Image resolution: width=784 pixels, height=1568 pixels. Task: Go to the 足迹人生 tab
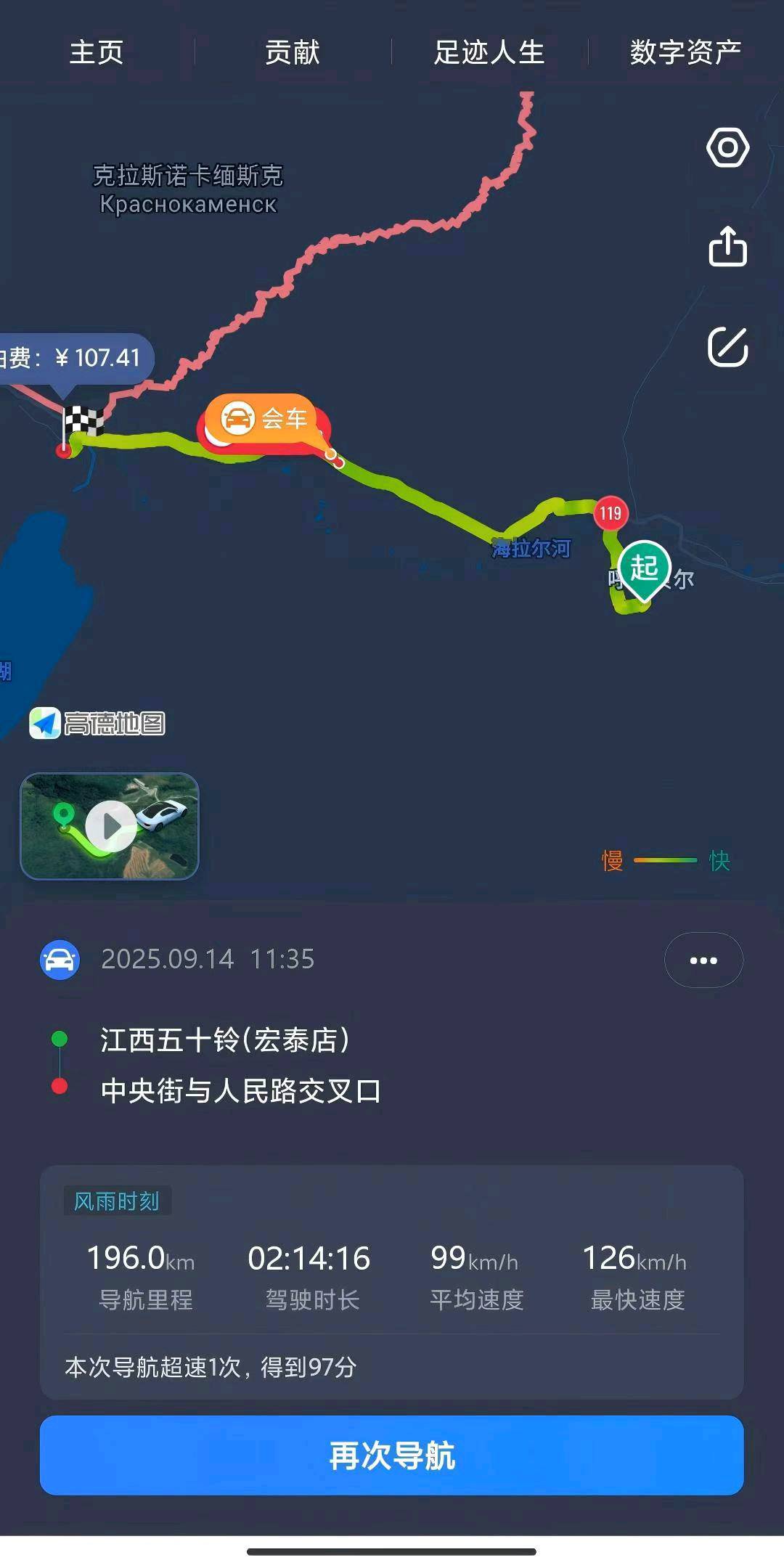pos(489,52)
